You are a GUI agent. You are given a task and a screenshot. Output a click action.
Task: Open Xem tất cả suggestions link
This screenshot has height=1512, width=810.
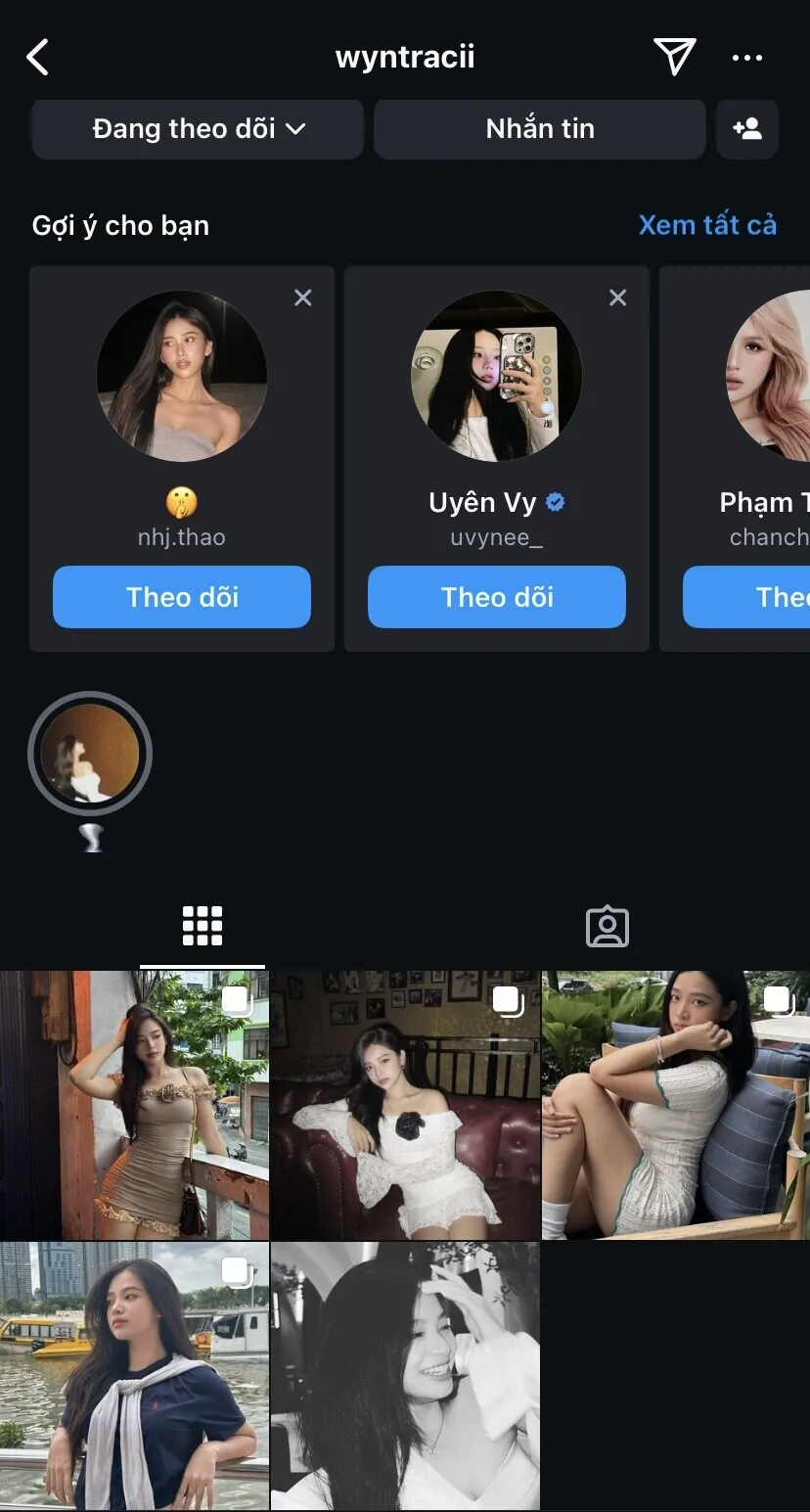click(706, 225)
